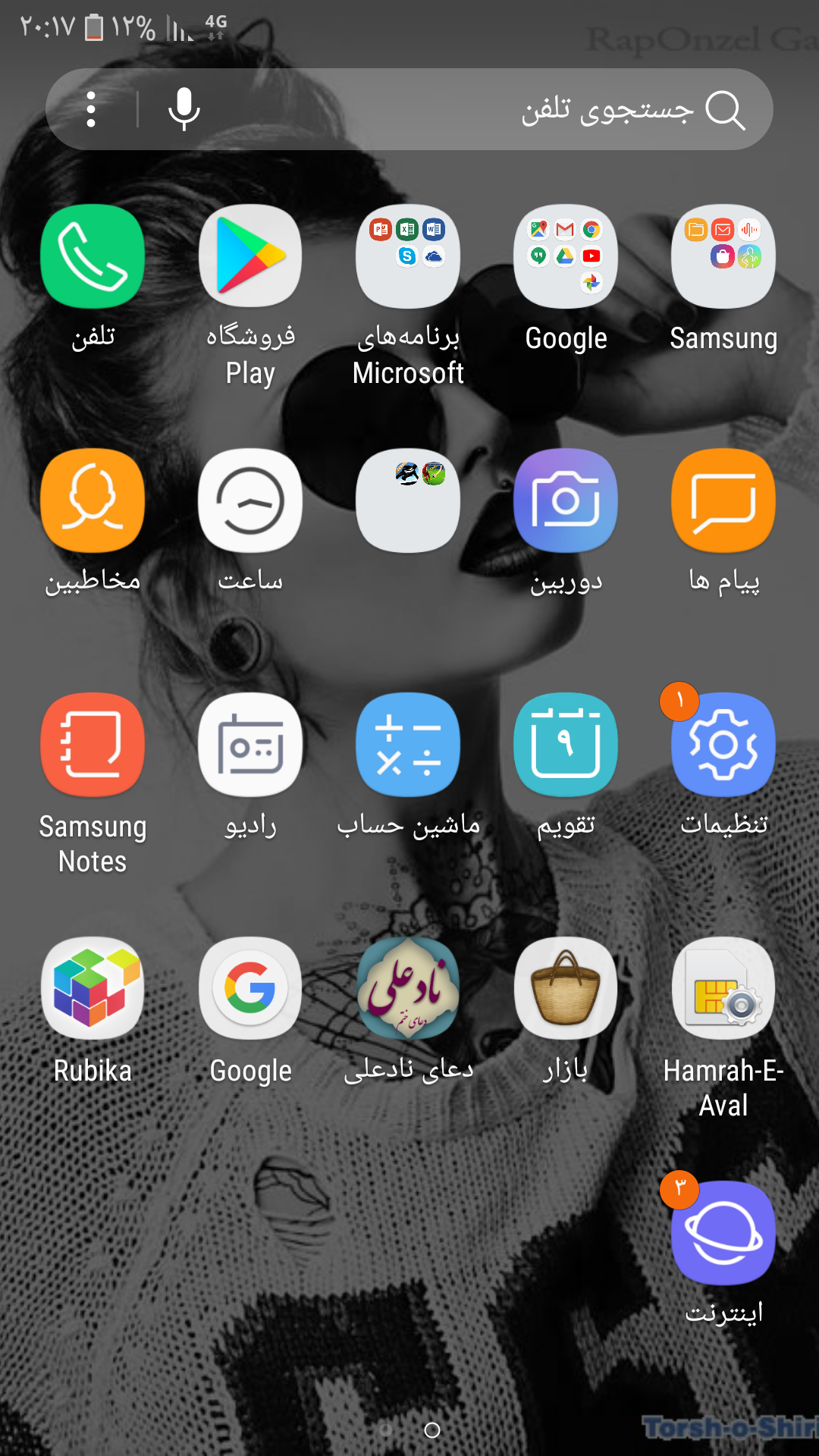Open the Calculator app
The width and height of the screenshot is (819, 1456).
[x=408, y=745]
